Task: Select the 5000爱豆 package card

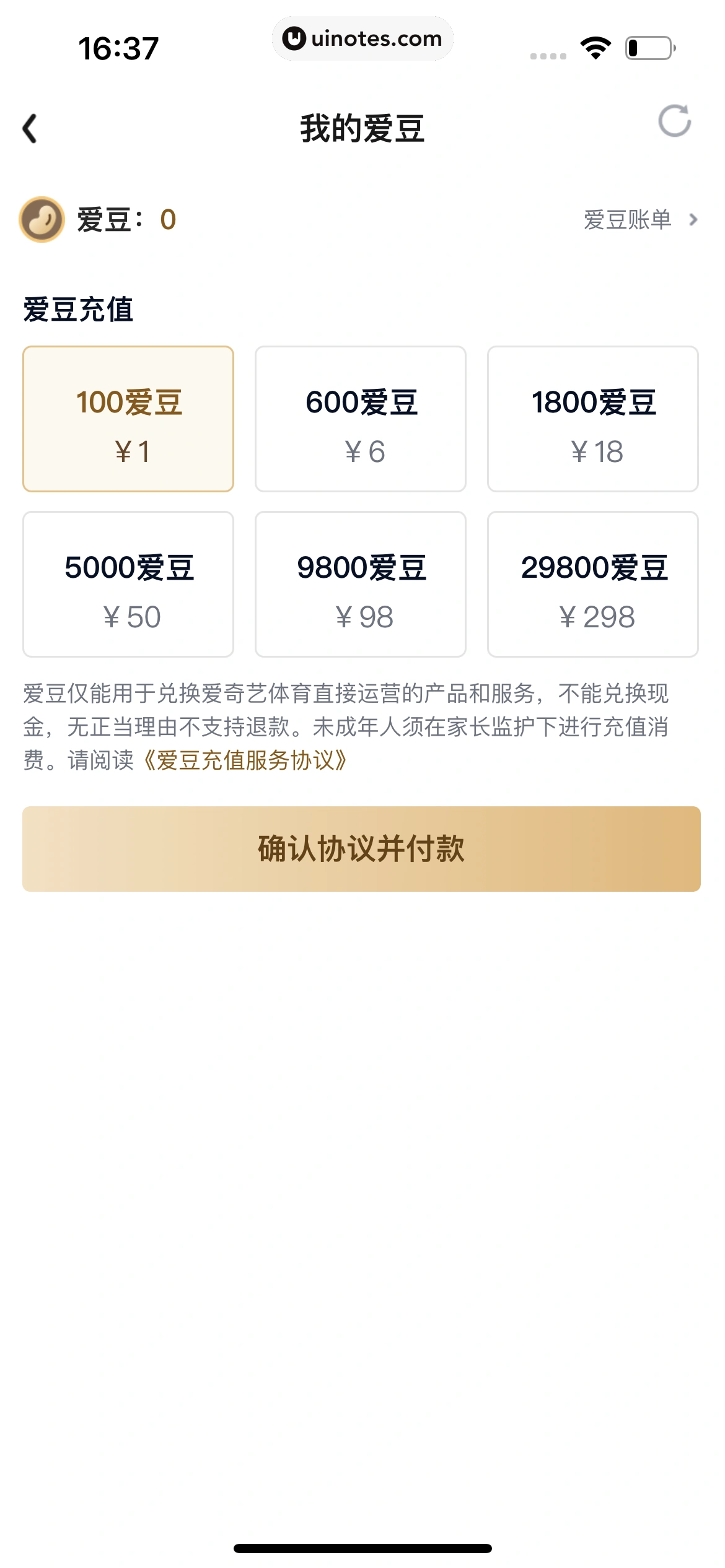Action: [x=128, y=585]
